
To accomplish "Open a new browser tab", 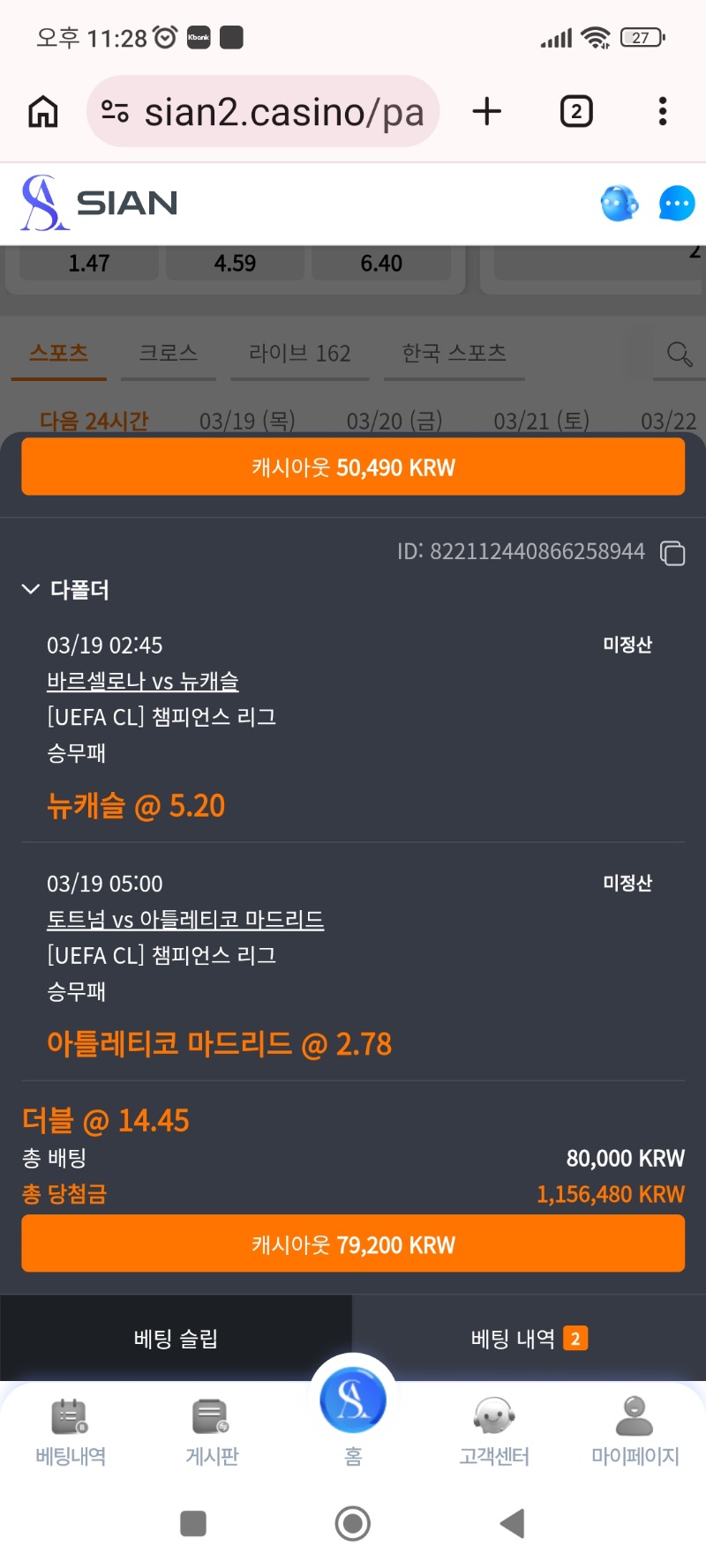I will tap(487, 112).
